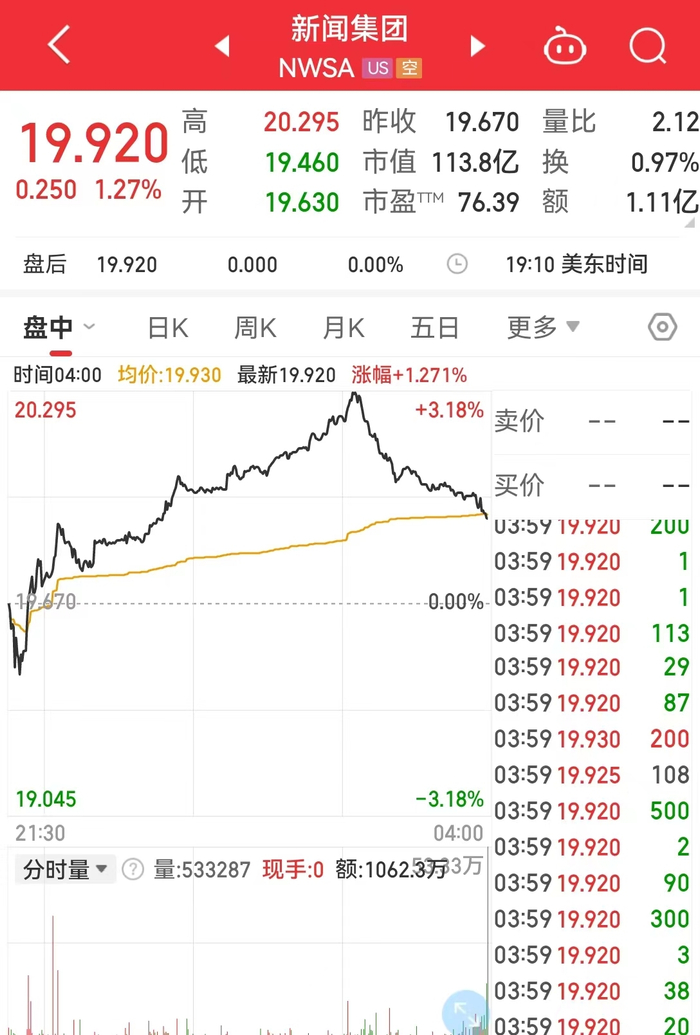Switch to the 周K chart tab
Viewport: 700px width, 1035px height.
coord(256,327)
